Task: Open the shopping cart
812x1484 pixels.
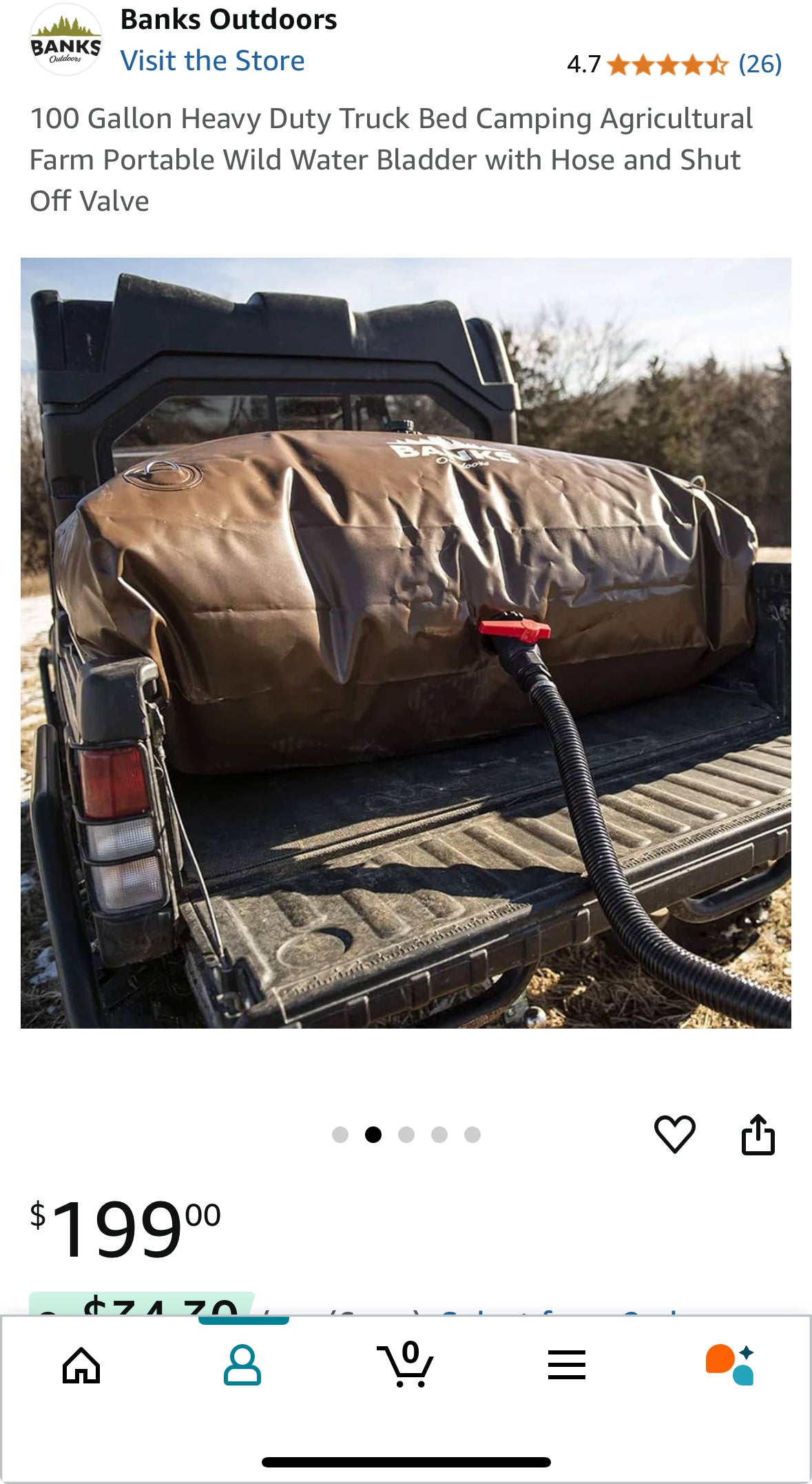Action: click(405, 1365)
